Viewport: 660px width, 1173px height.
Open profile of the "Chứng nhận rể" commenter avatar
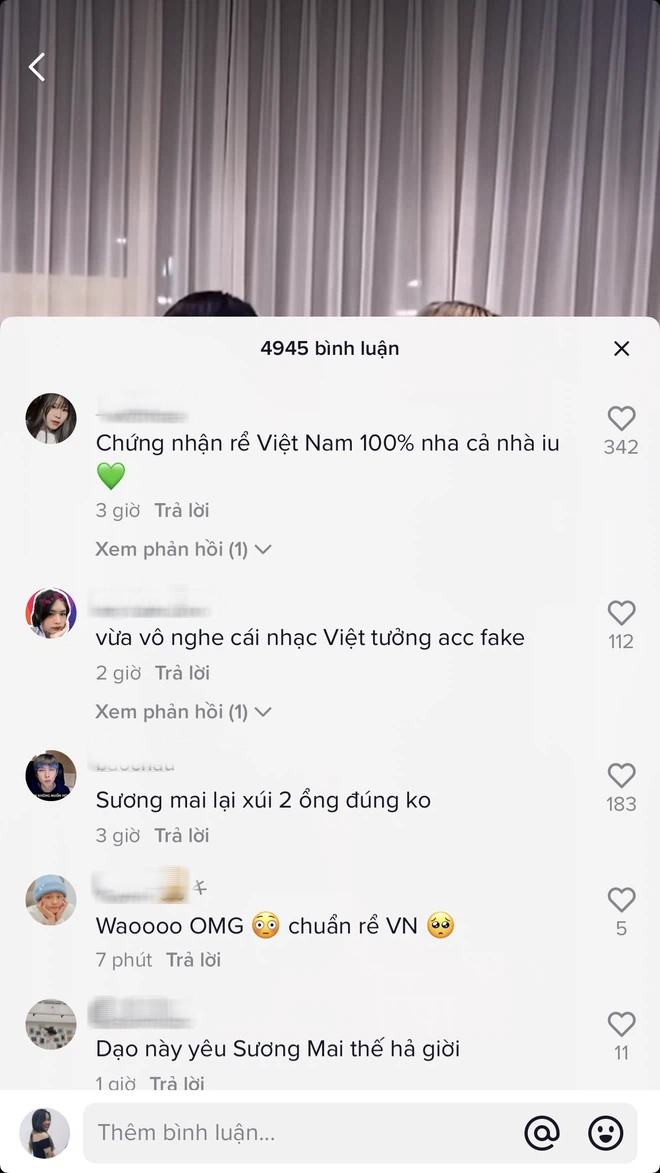pyautogui.click(x=51, y=418)
